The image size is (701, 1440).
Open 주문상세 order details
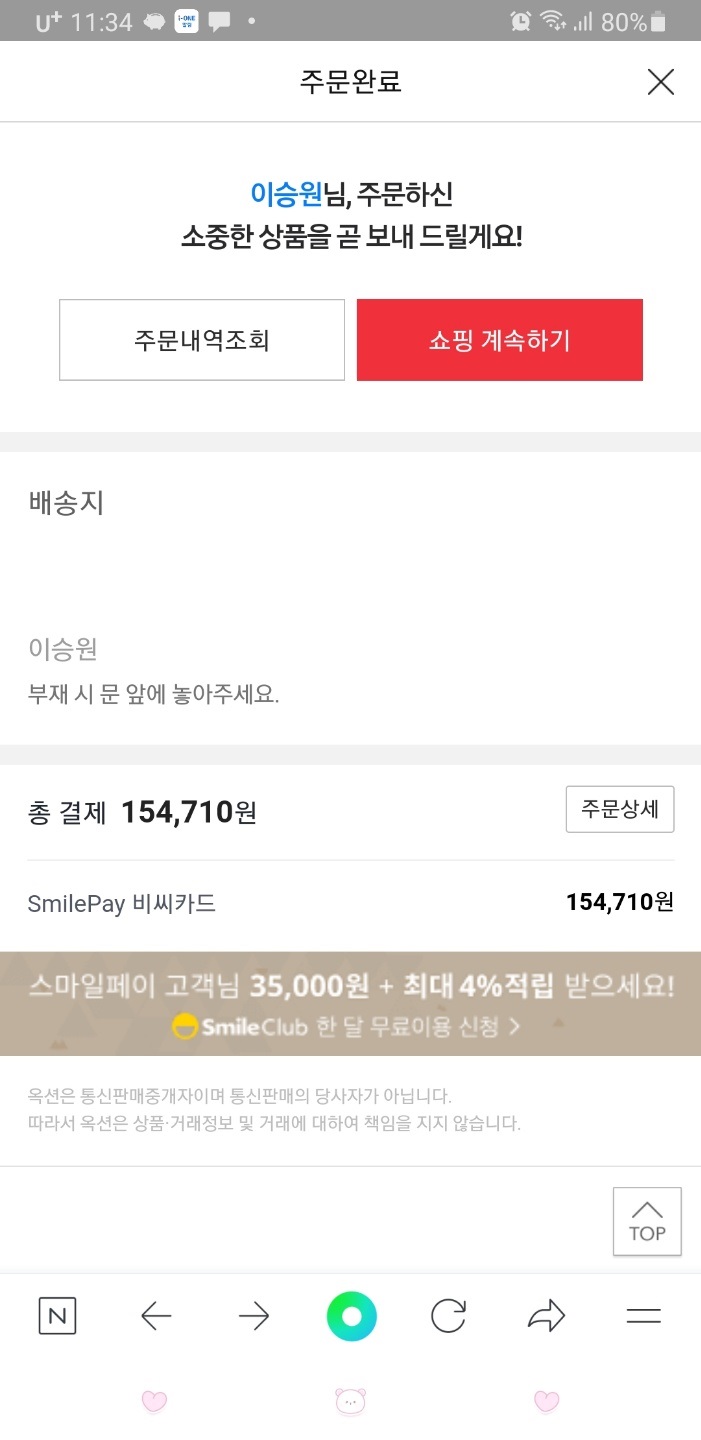pos(620,809)
